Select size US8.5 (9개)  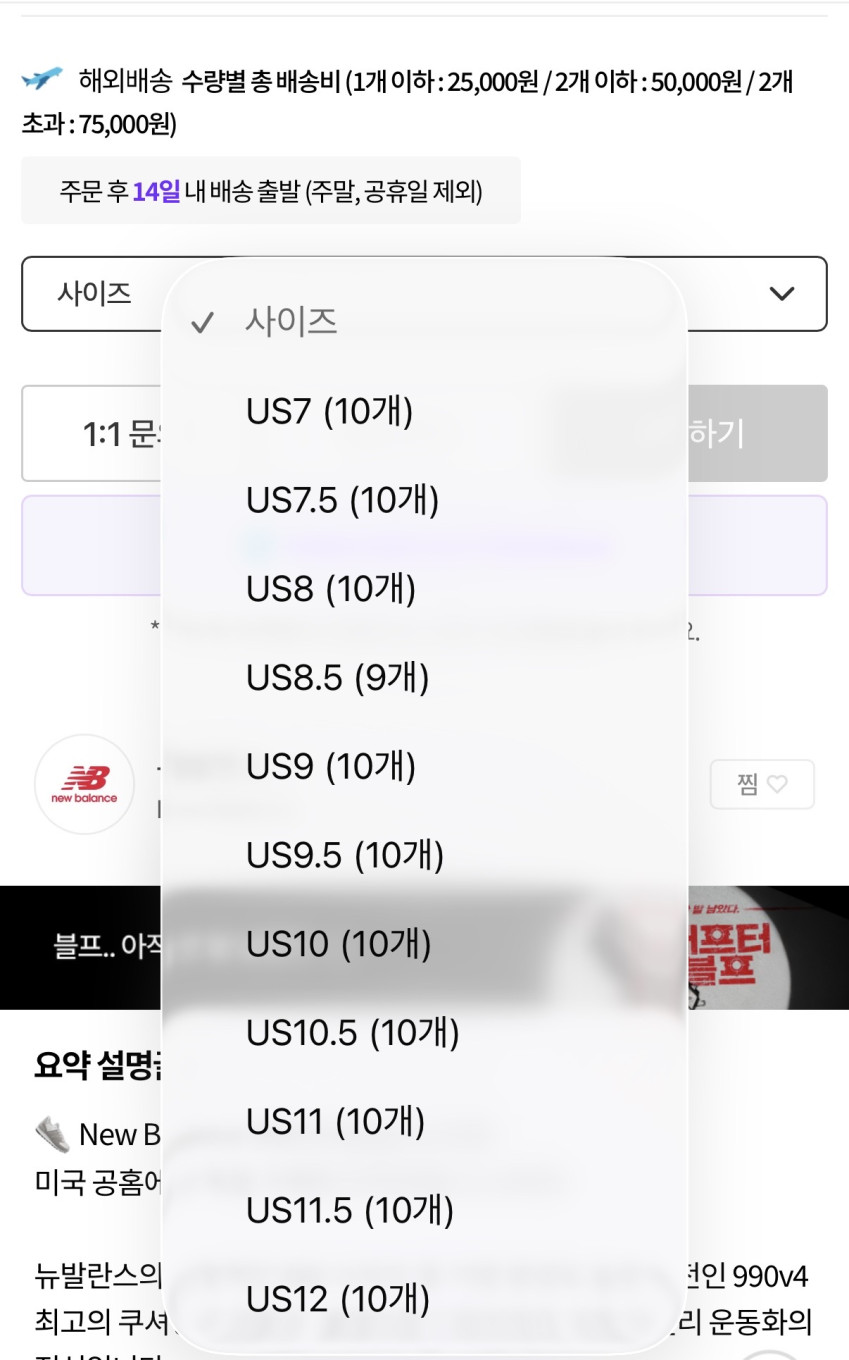(337, 678)
